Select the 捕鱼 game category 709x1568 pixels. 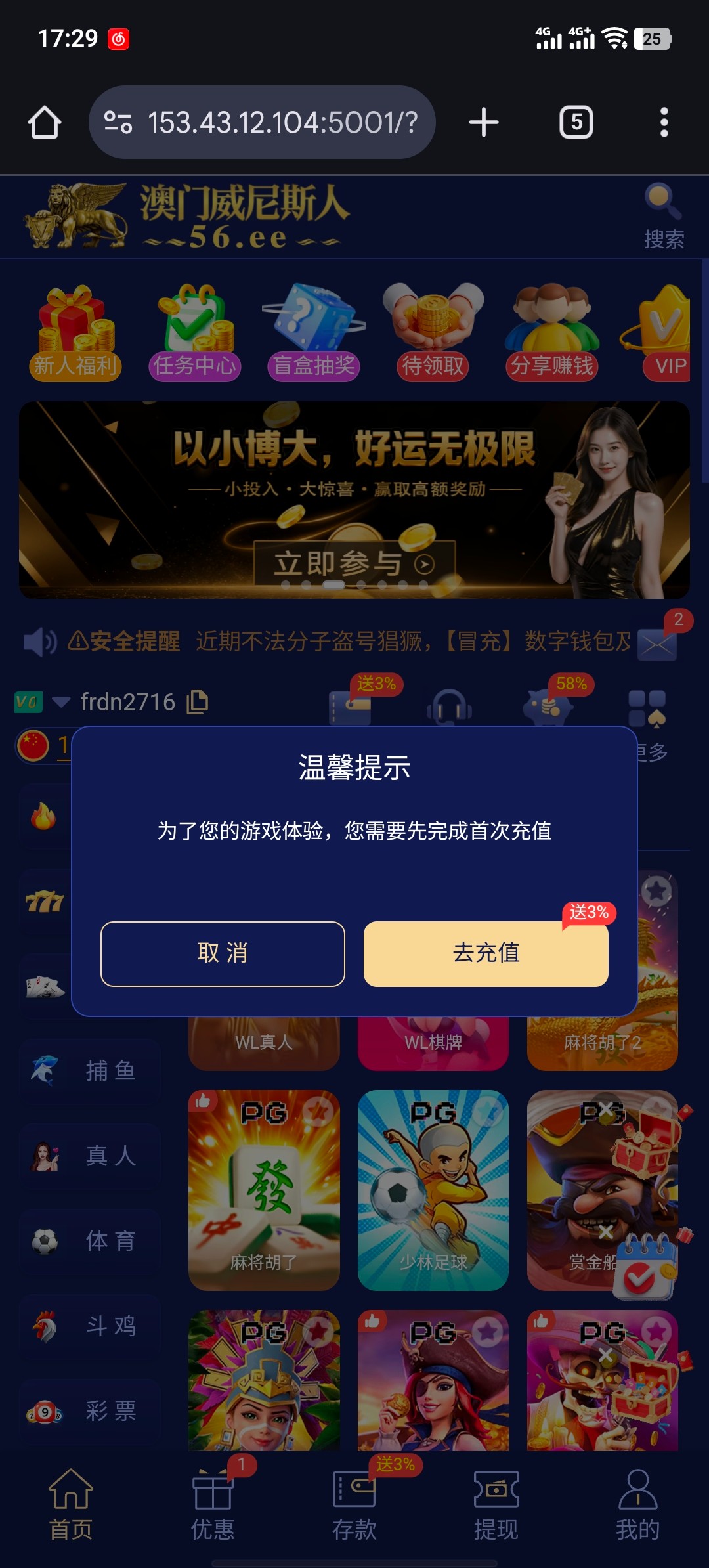90,1071
